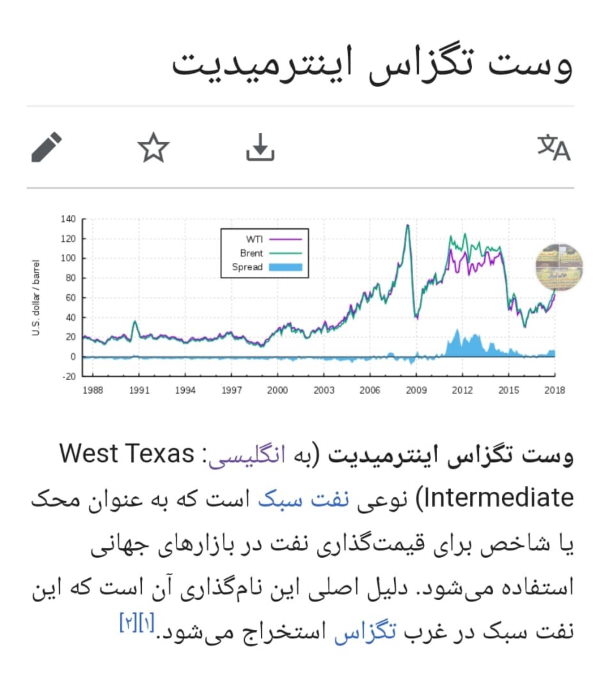Viewport: 600px width, 691px height.
Task: Jump to footnote reference ۲
Action: pyautogui.click(x=127, y=623)
